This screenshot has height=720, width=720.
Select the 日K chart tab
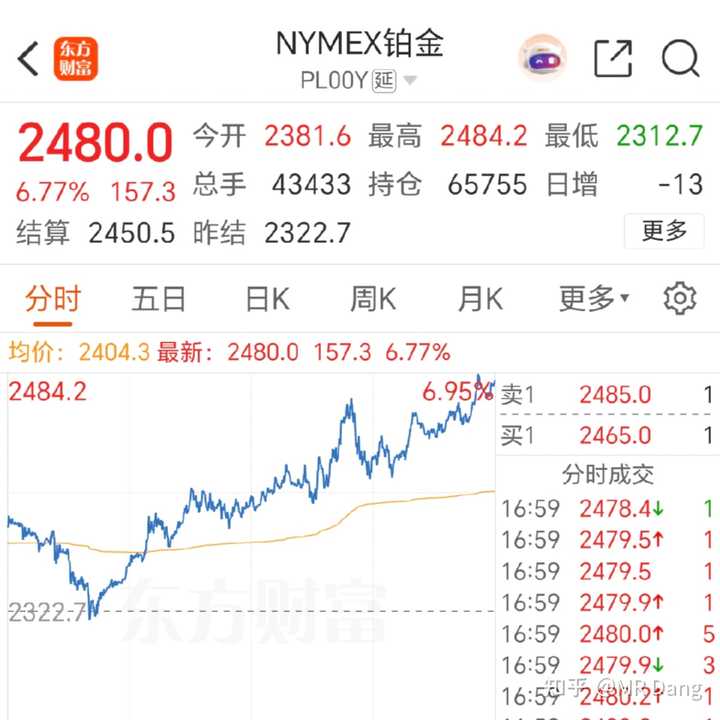tap(267, 299)
